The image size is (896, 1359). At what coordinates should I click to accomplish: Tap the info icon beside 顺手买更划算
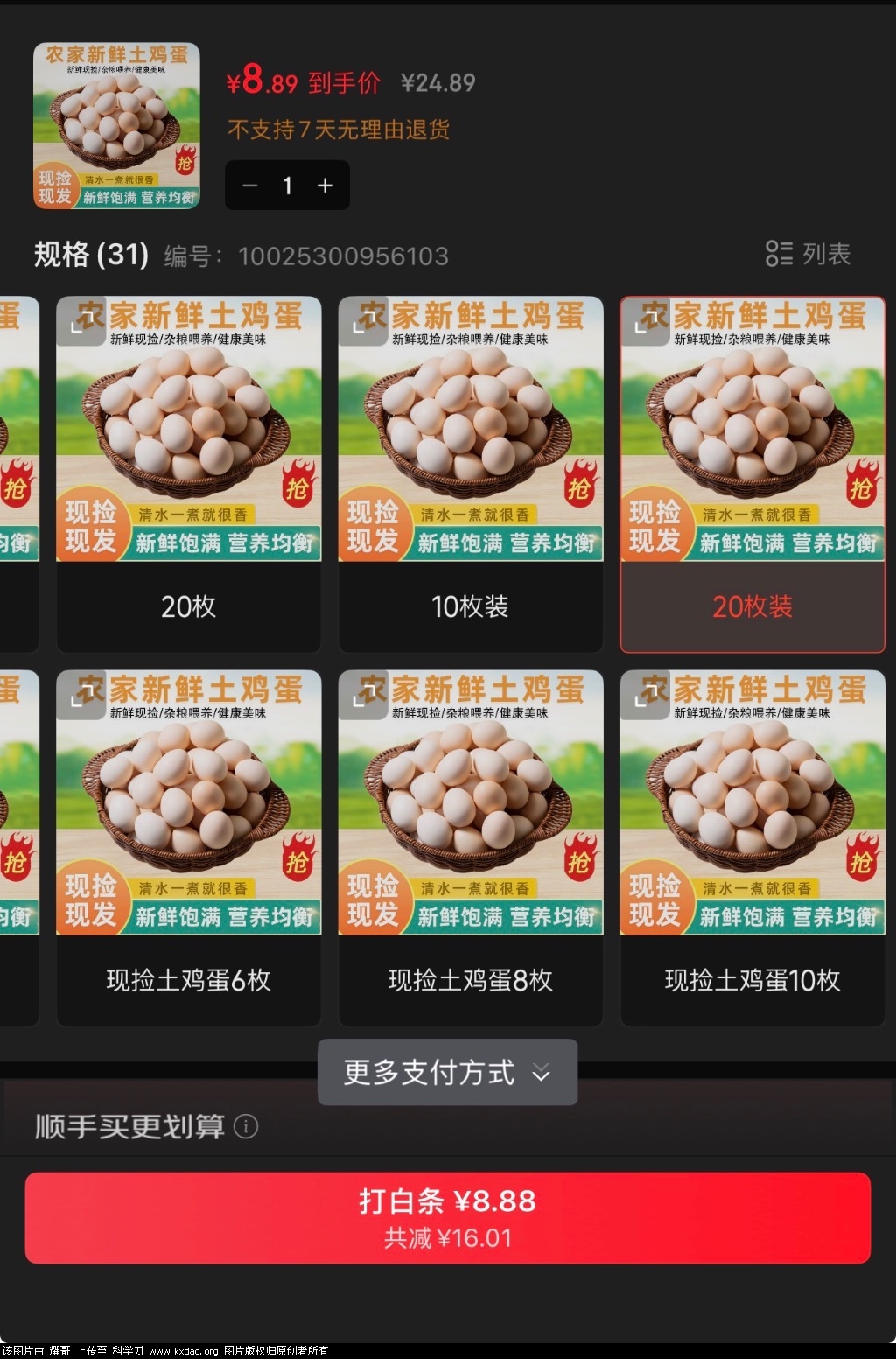[246, 1126]
